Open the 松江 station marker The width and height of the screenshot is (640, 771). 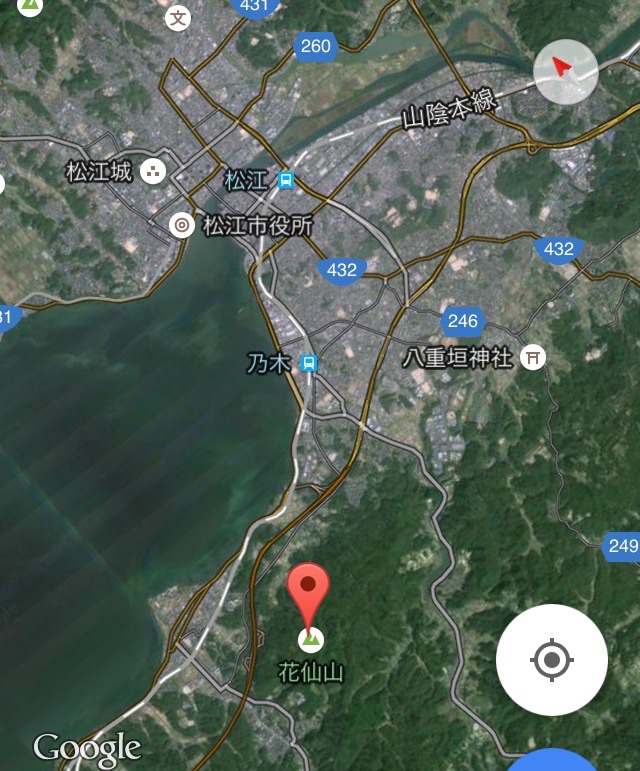coord(287,181)
